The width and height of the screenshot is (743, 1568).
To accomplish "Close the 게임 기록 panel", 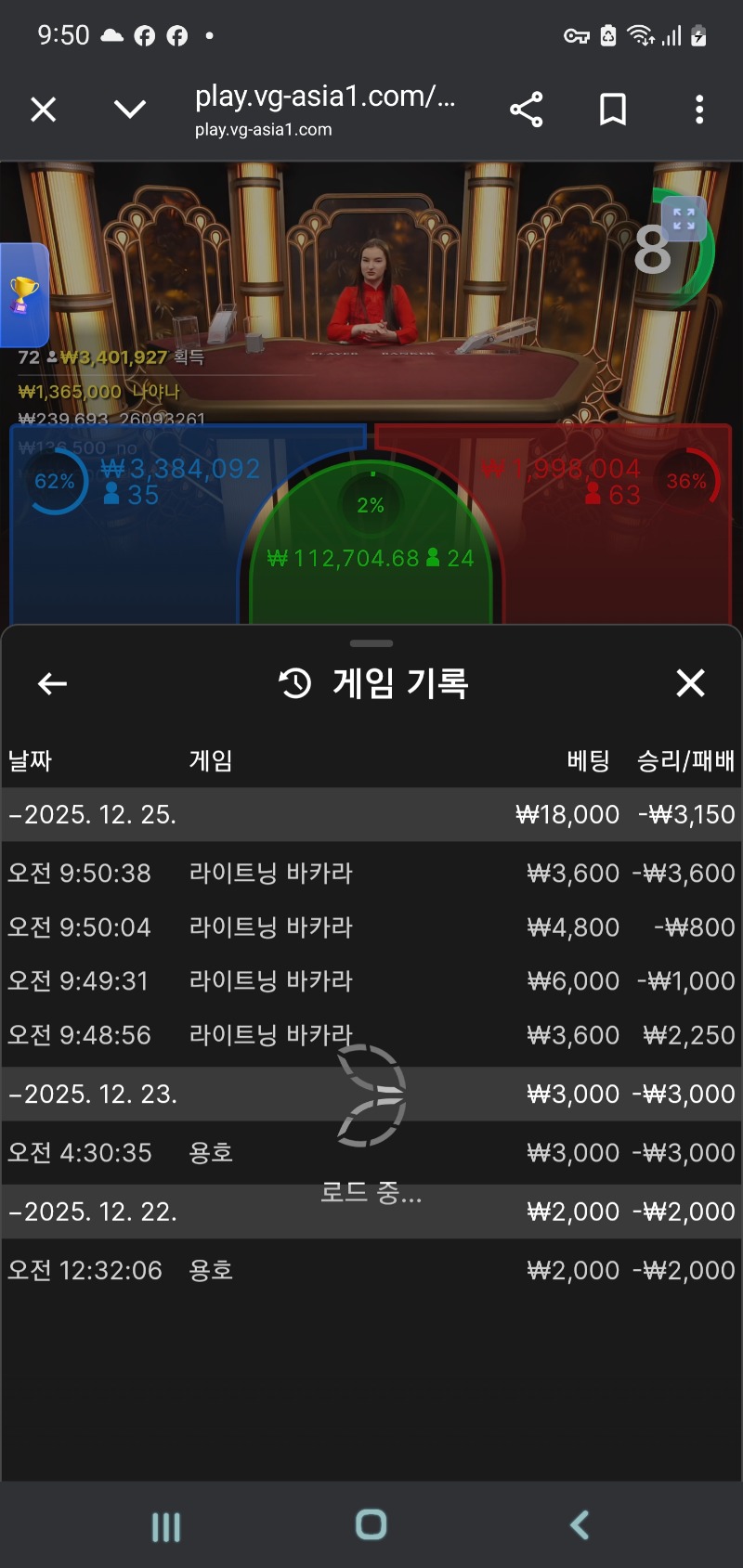I will [x=690, y=683].
